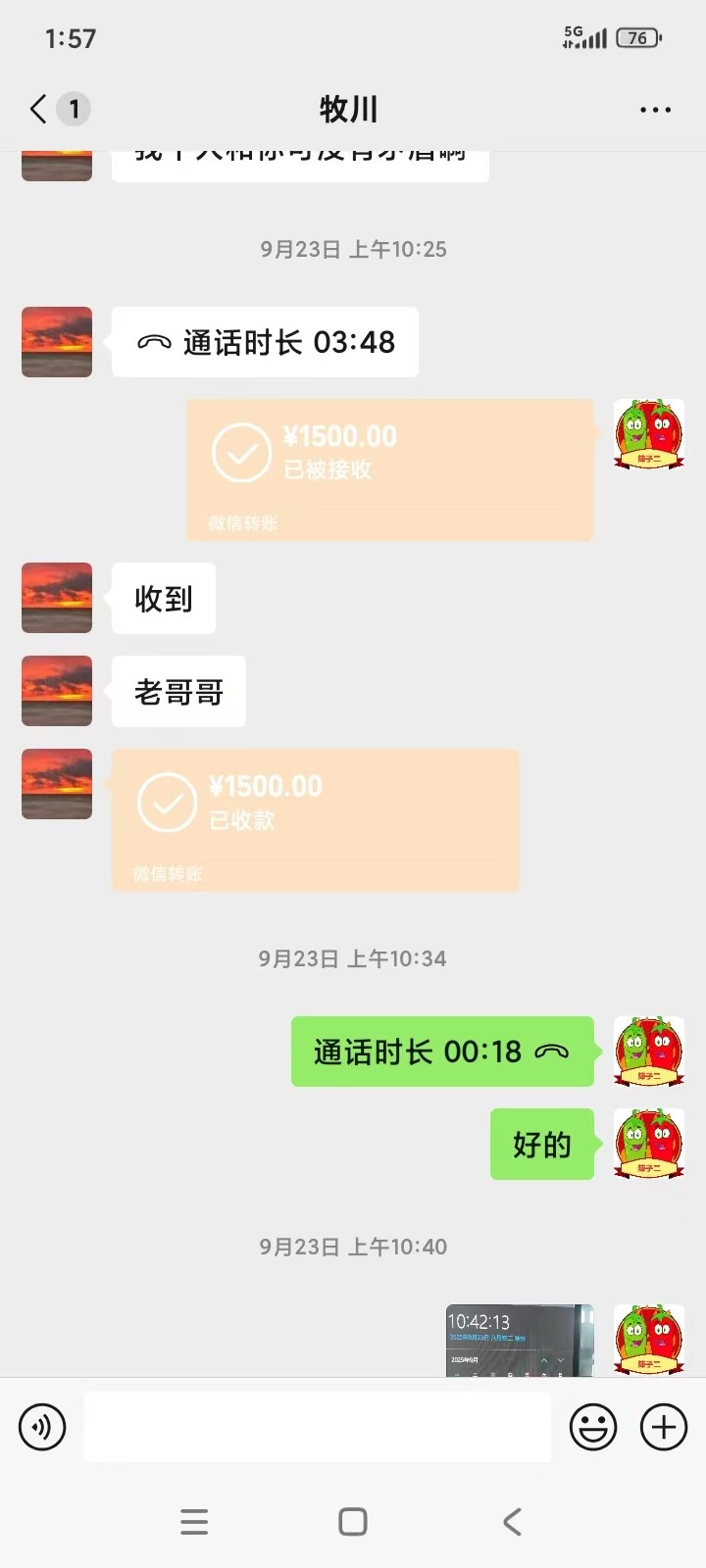Go back to the chat list
The image size is (706, 1568).
(x=39, y=109)
